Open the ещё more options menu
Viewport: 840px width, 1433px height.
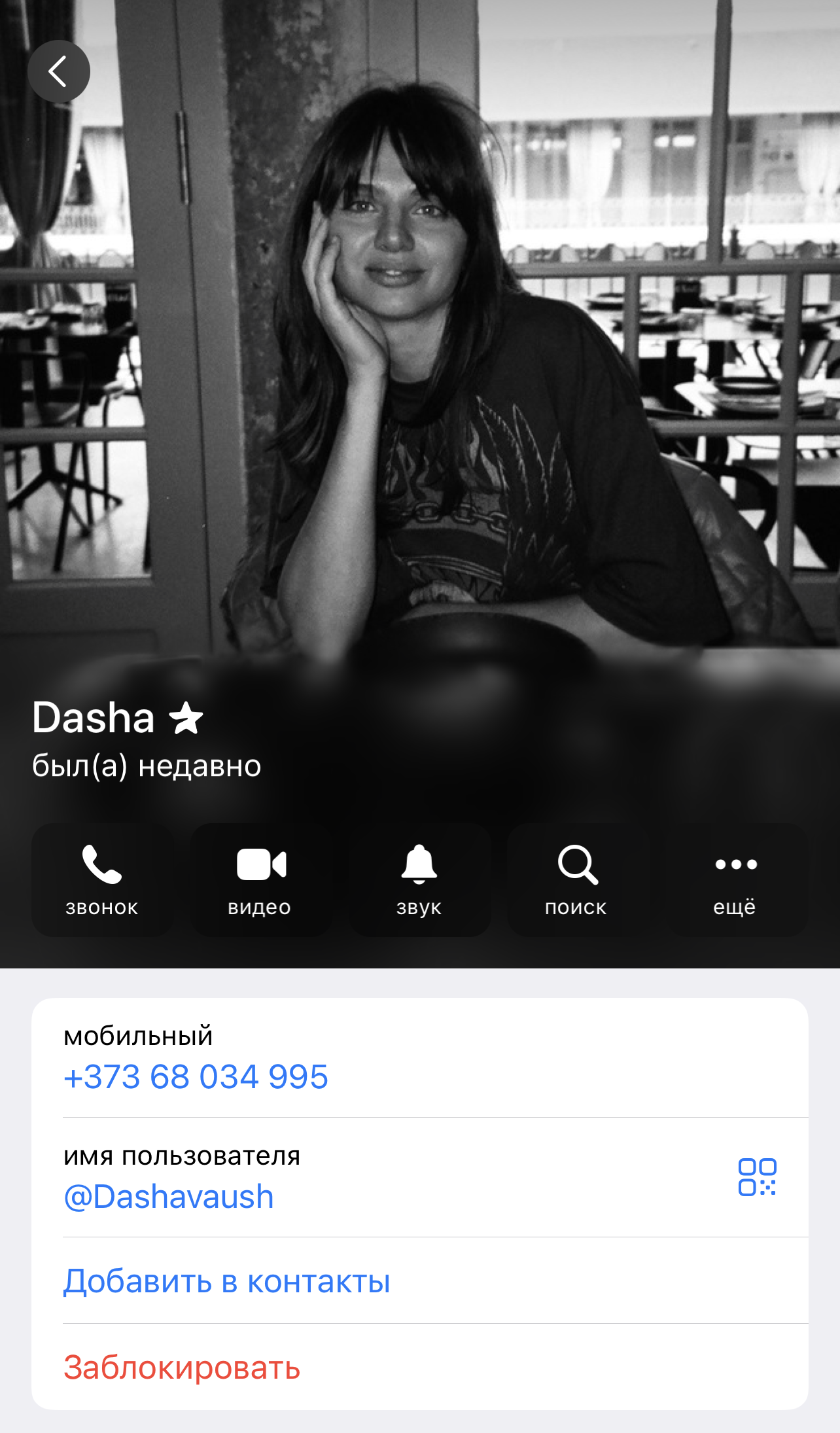(735, 879)
